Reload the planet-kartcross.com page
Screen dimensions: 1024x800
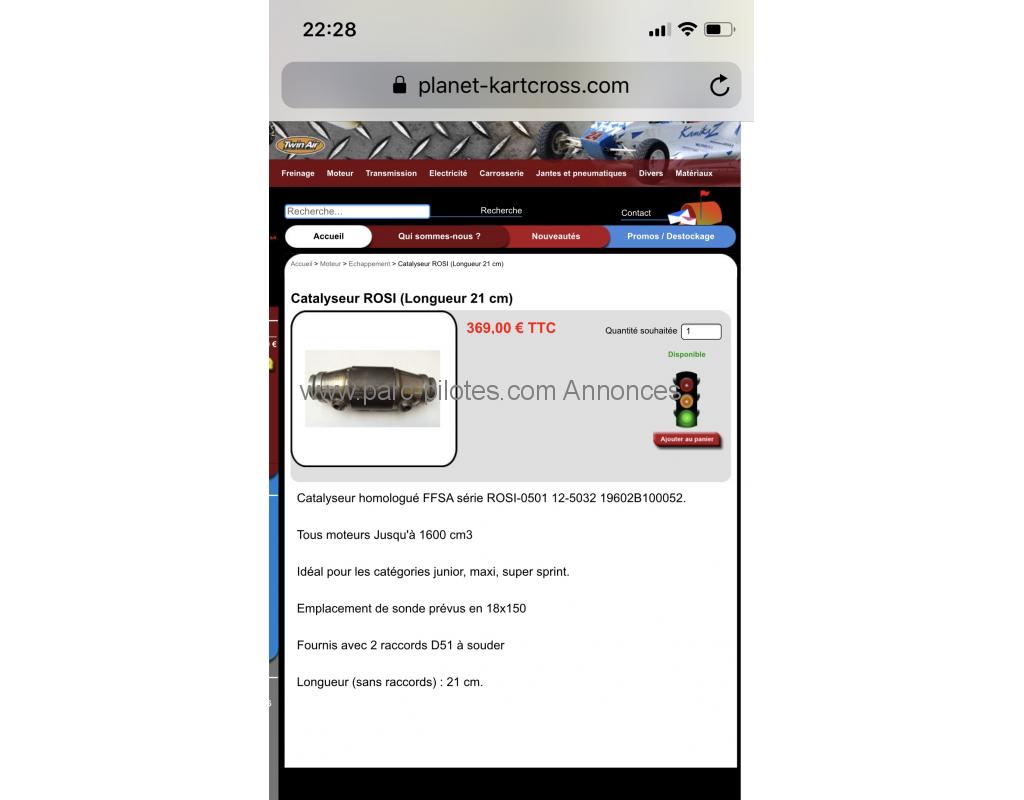[x=719, y=86]
